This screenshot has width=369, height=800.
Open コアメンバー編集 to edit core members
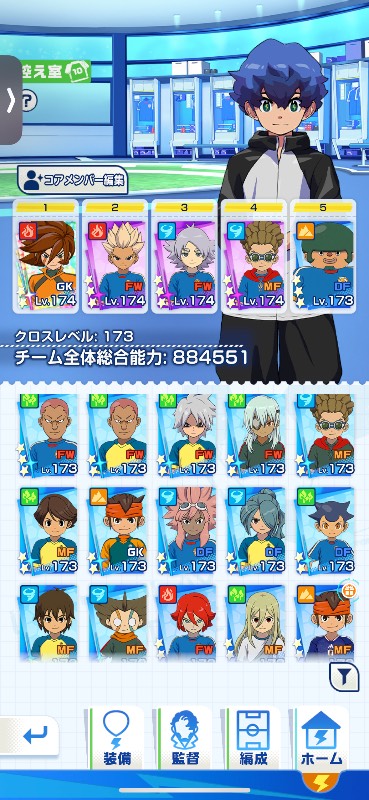point(72,180)
